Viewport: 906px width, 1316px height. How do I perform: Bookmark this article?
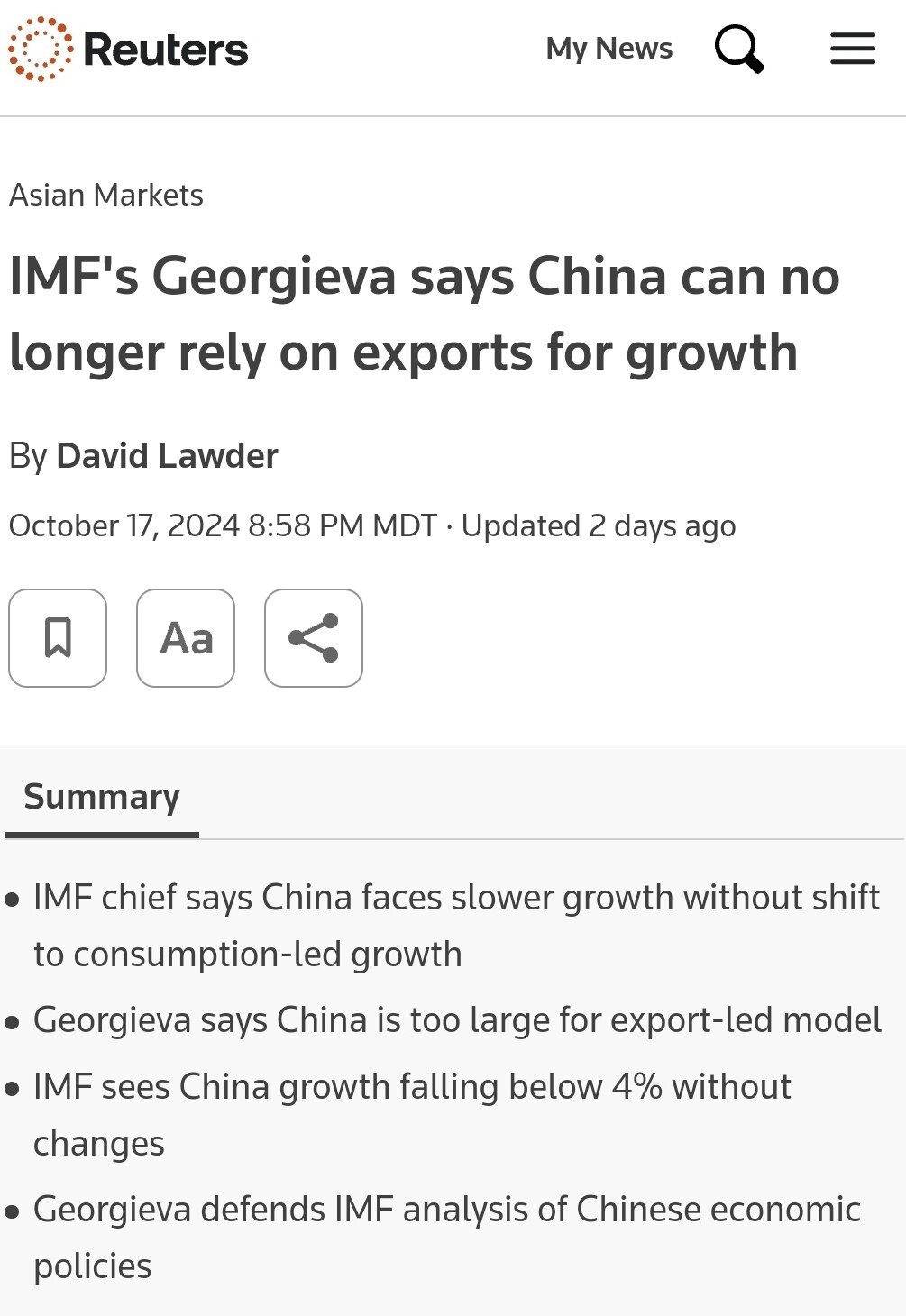click(58, 638)
